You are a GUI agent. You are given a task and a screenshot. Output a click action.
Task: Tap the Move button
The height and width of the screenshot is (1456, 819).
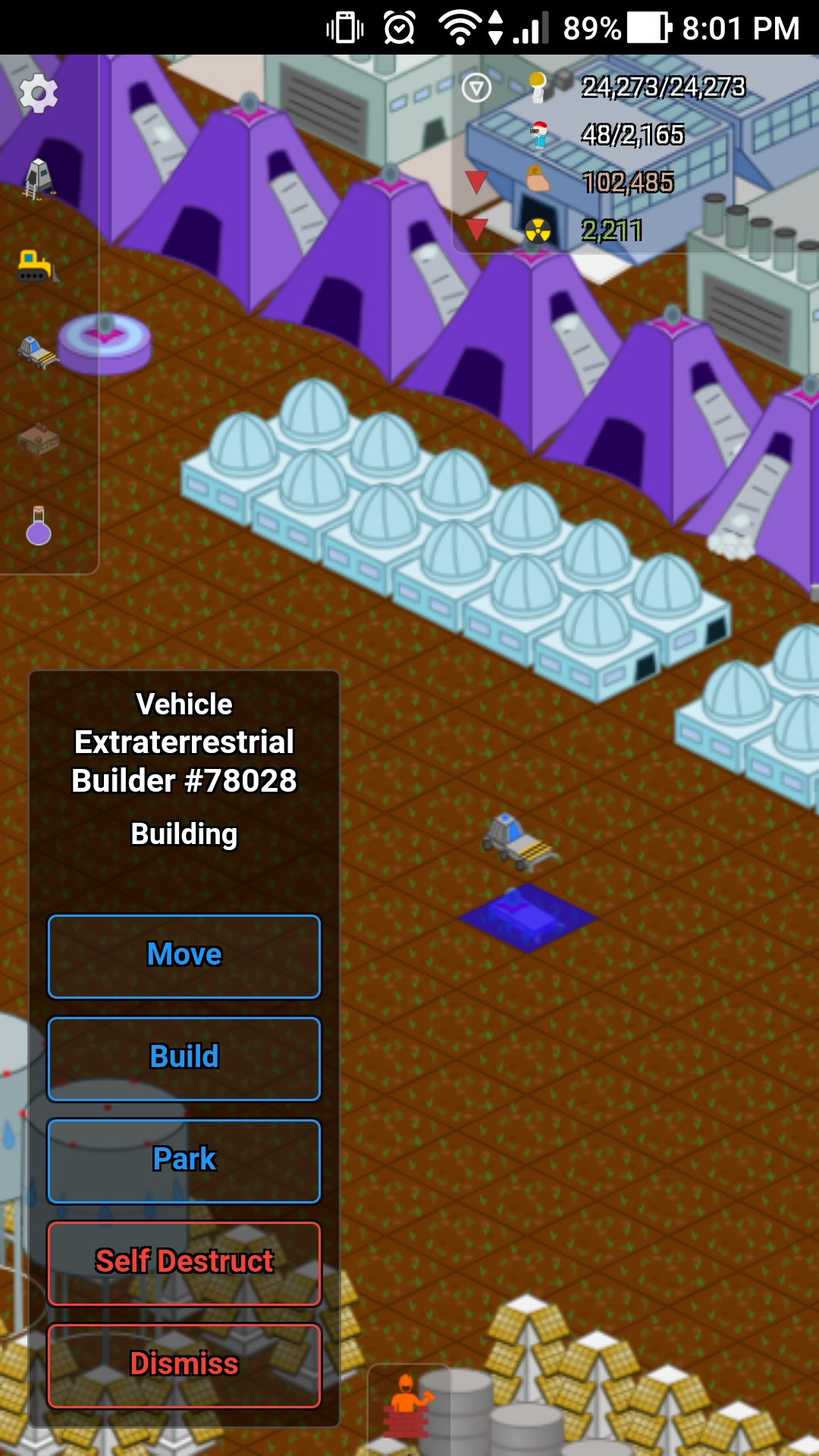tap(184, 955)
